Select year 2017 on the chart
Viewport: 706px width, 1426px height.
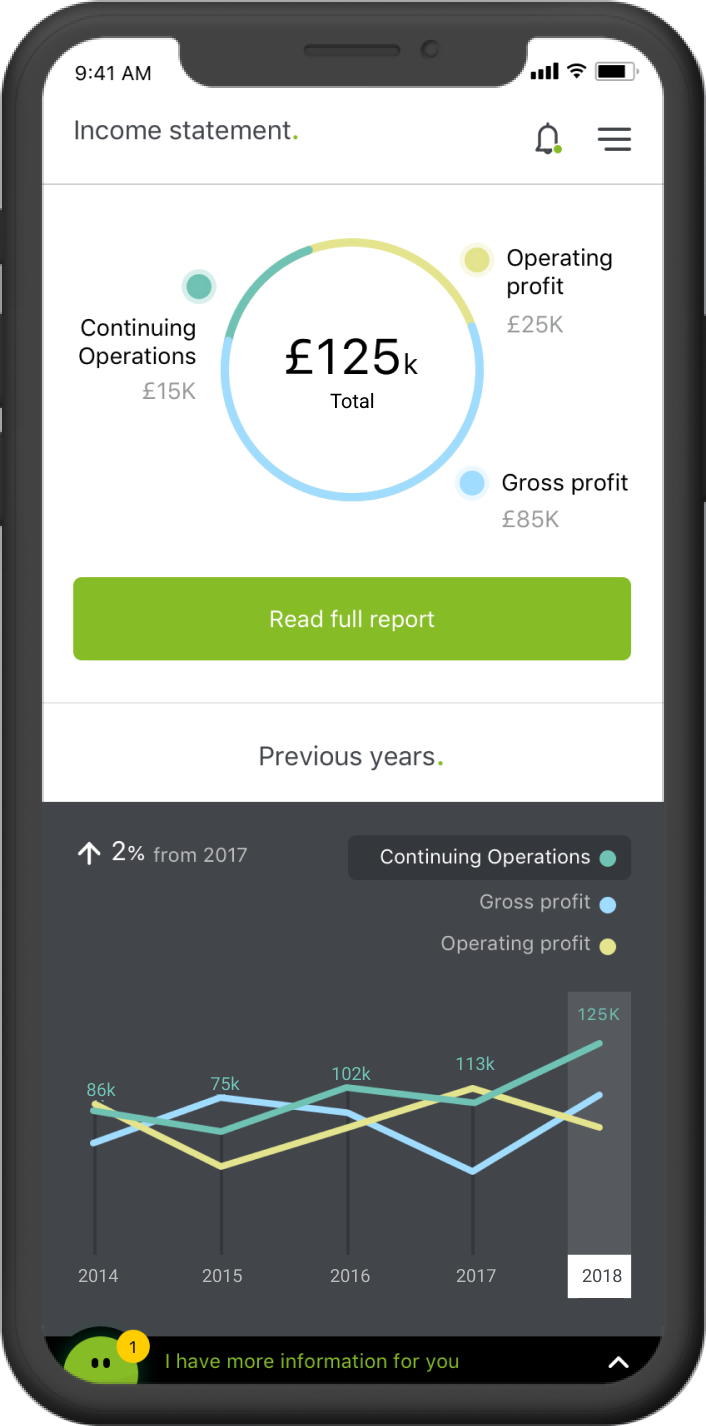[476, 1275]
